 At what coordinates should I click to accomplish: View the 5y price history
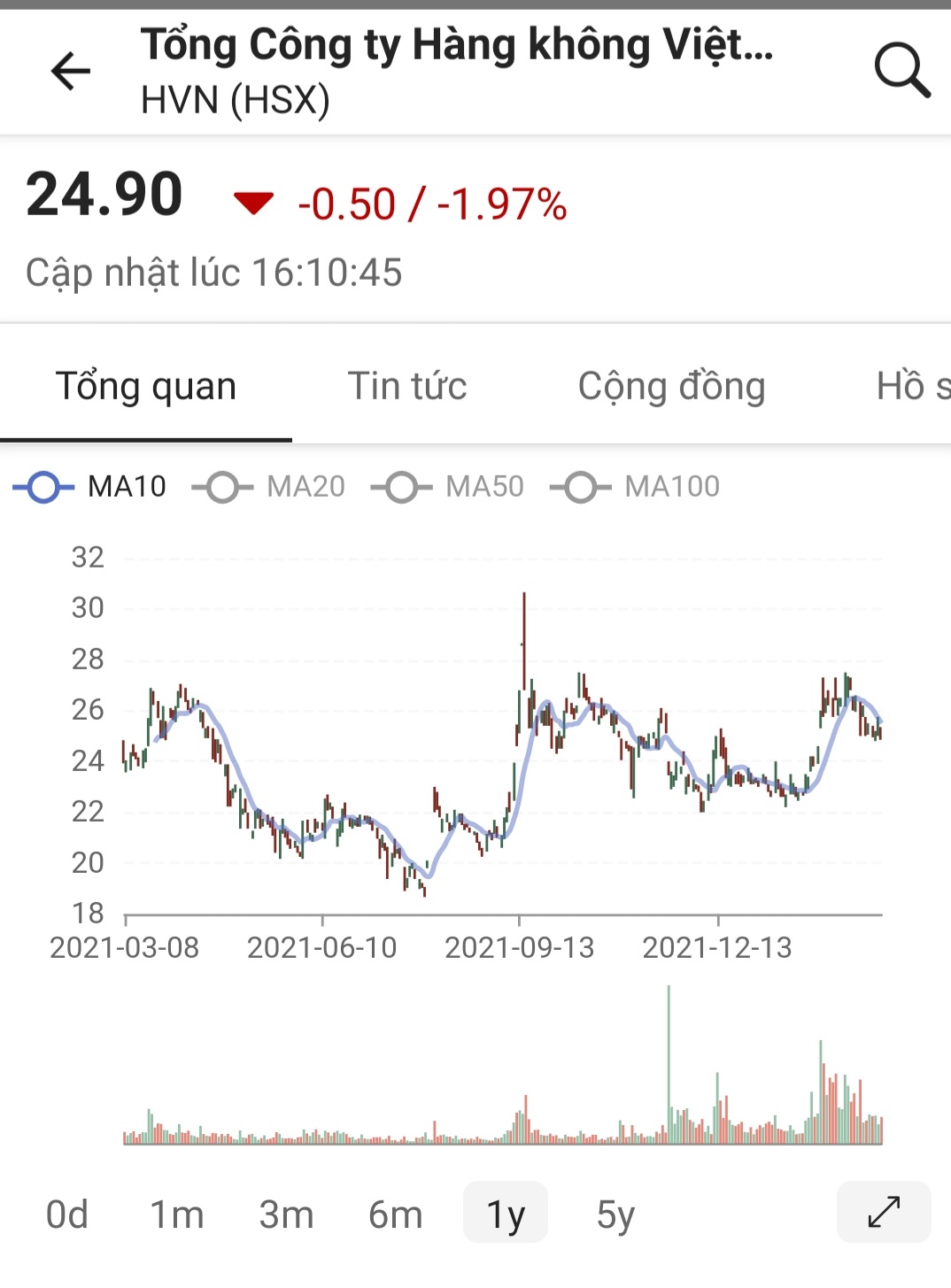615,1215
